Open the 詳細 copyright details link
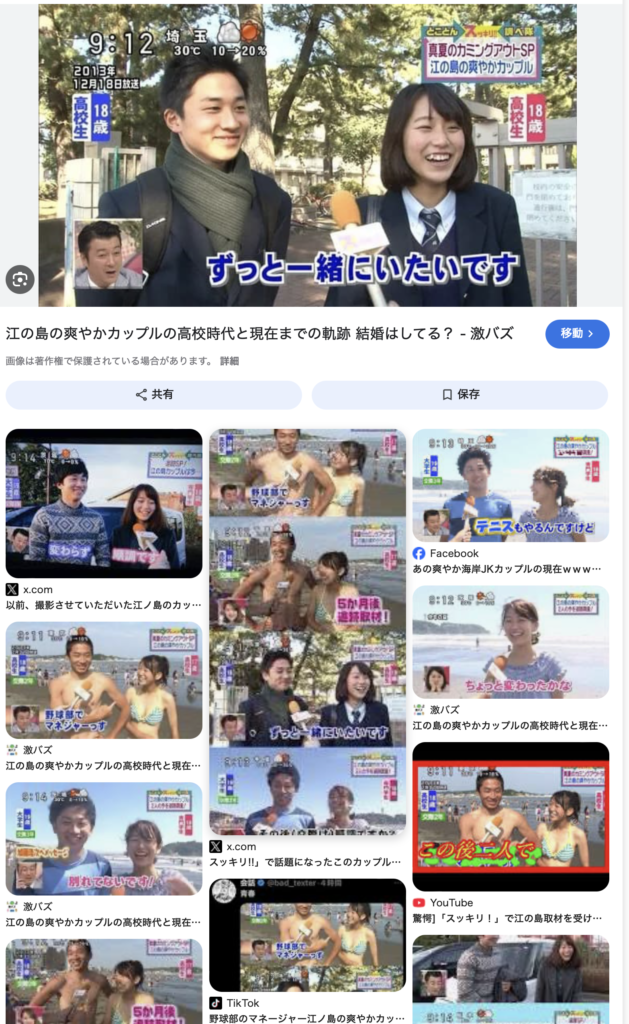The width and height of the screenshot is (629, 1024). tap(230, 361)
